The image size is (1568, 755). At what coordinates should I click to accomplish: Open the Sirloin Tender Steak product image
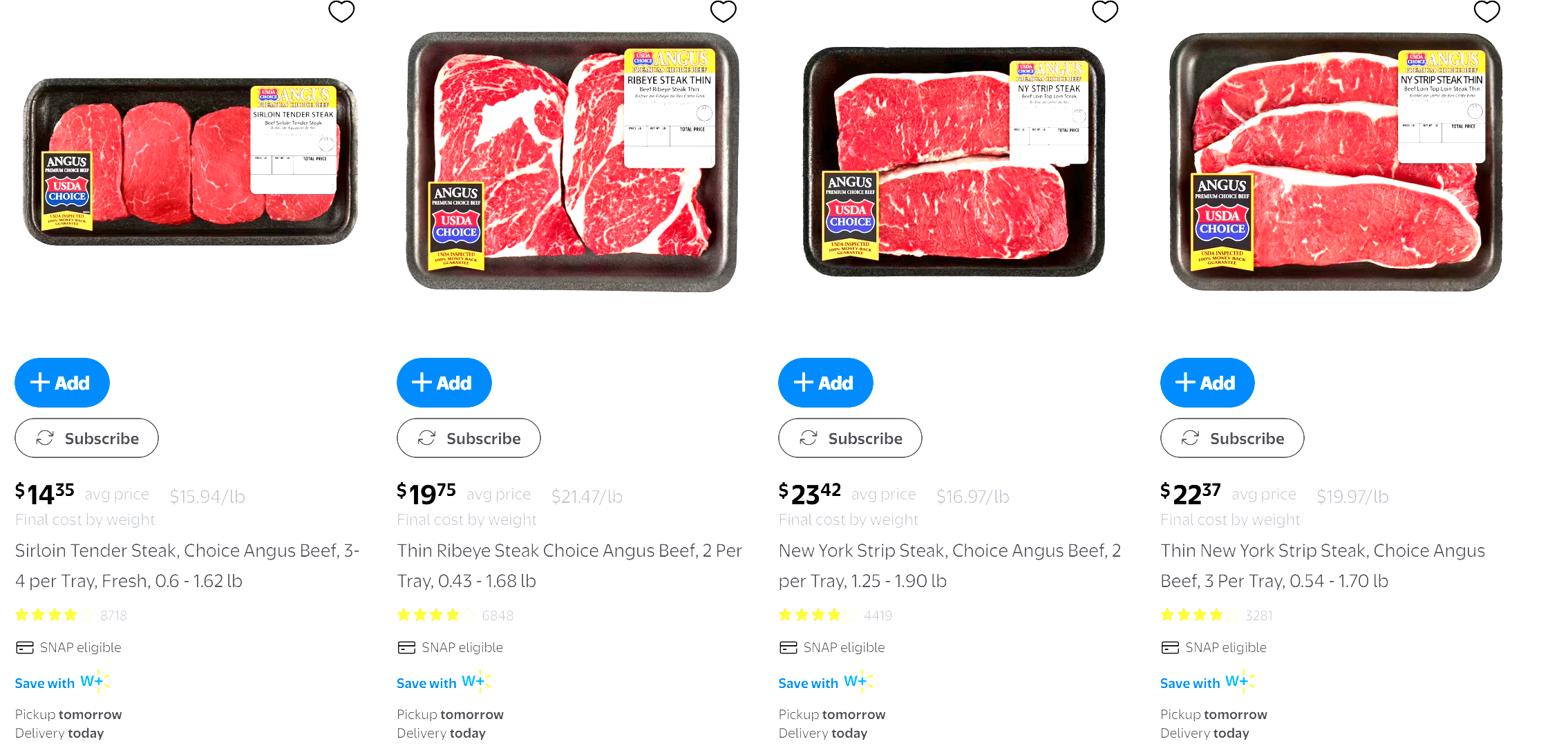(x=190, y=162)
